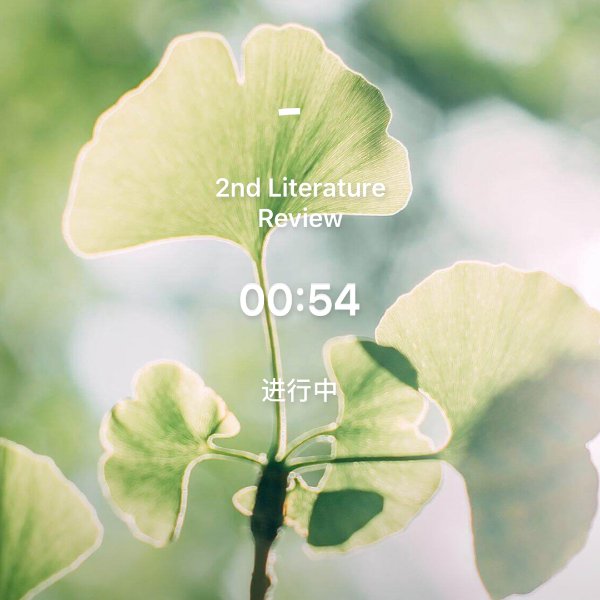Tap the small dash above the task title
The height and width of the screenshot is (600, 600).
[x=289, y=111]
